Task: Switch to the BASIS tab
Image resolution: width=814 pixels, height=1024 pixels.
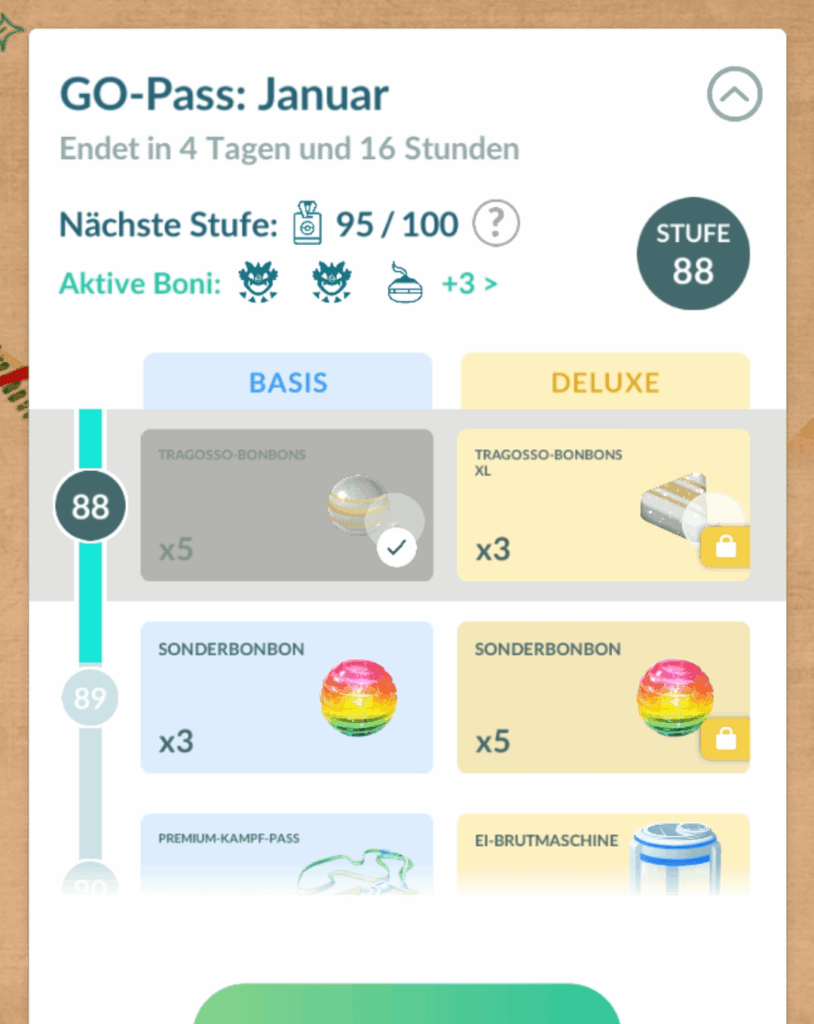Action: pos(287,382)
